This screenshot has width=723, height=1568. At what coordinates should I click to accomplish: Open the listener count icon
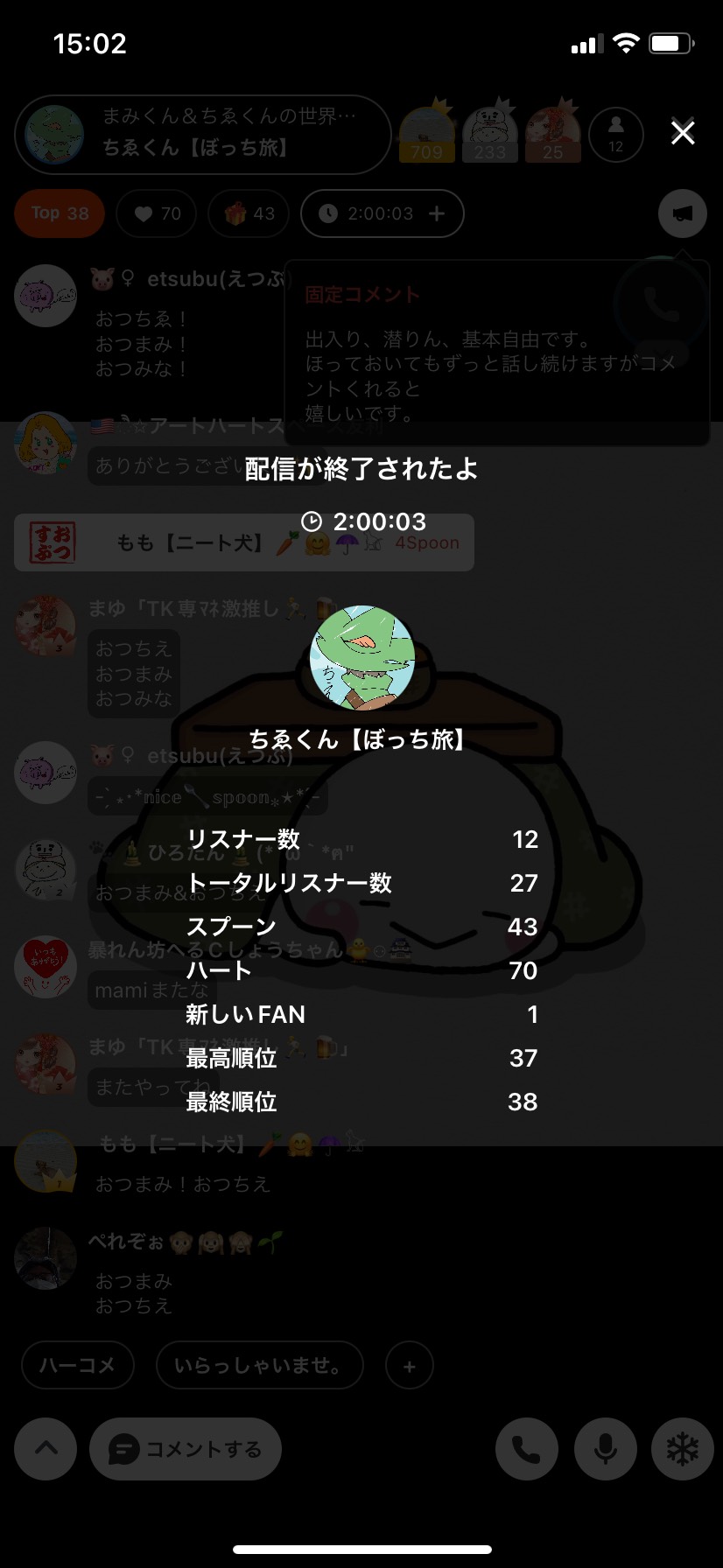pos(615,135)
